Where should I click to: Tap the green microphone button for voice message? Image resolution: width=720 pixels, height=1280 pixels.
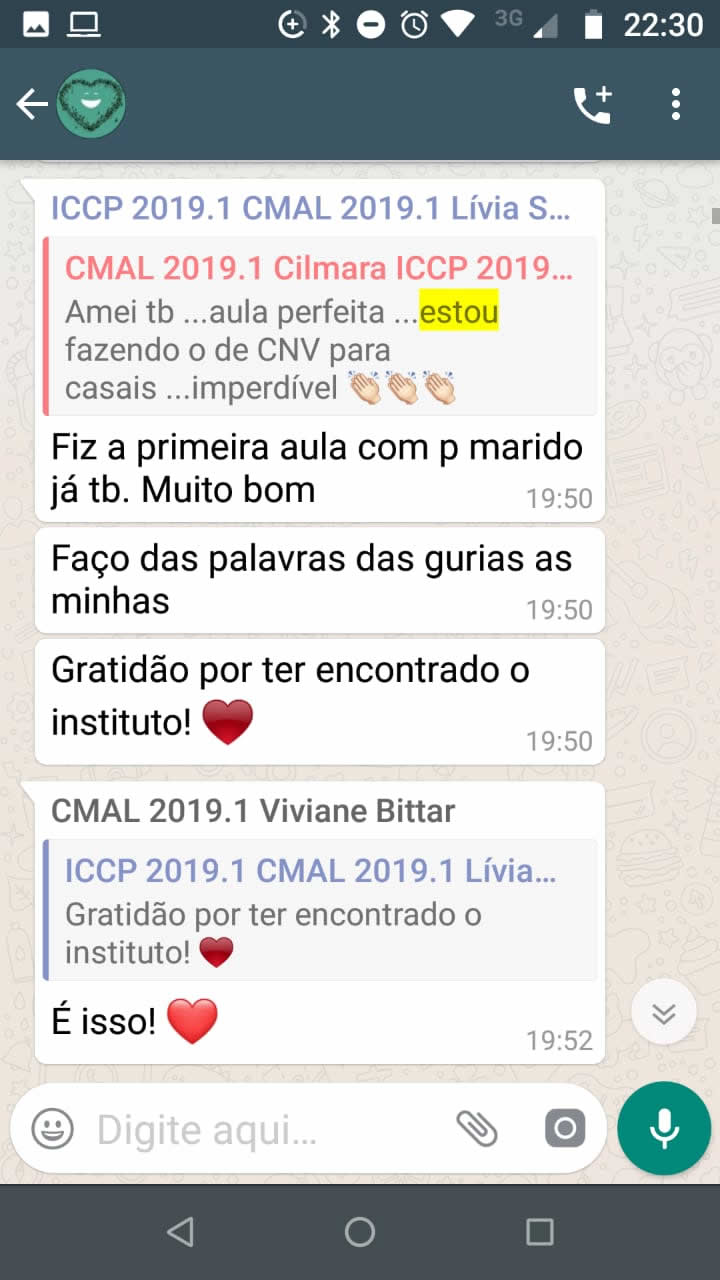[x=664, y=1128]
